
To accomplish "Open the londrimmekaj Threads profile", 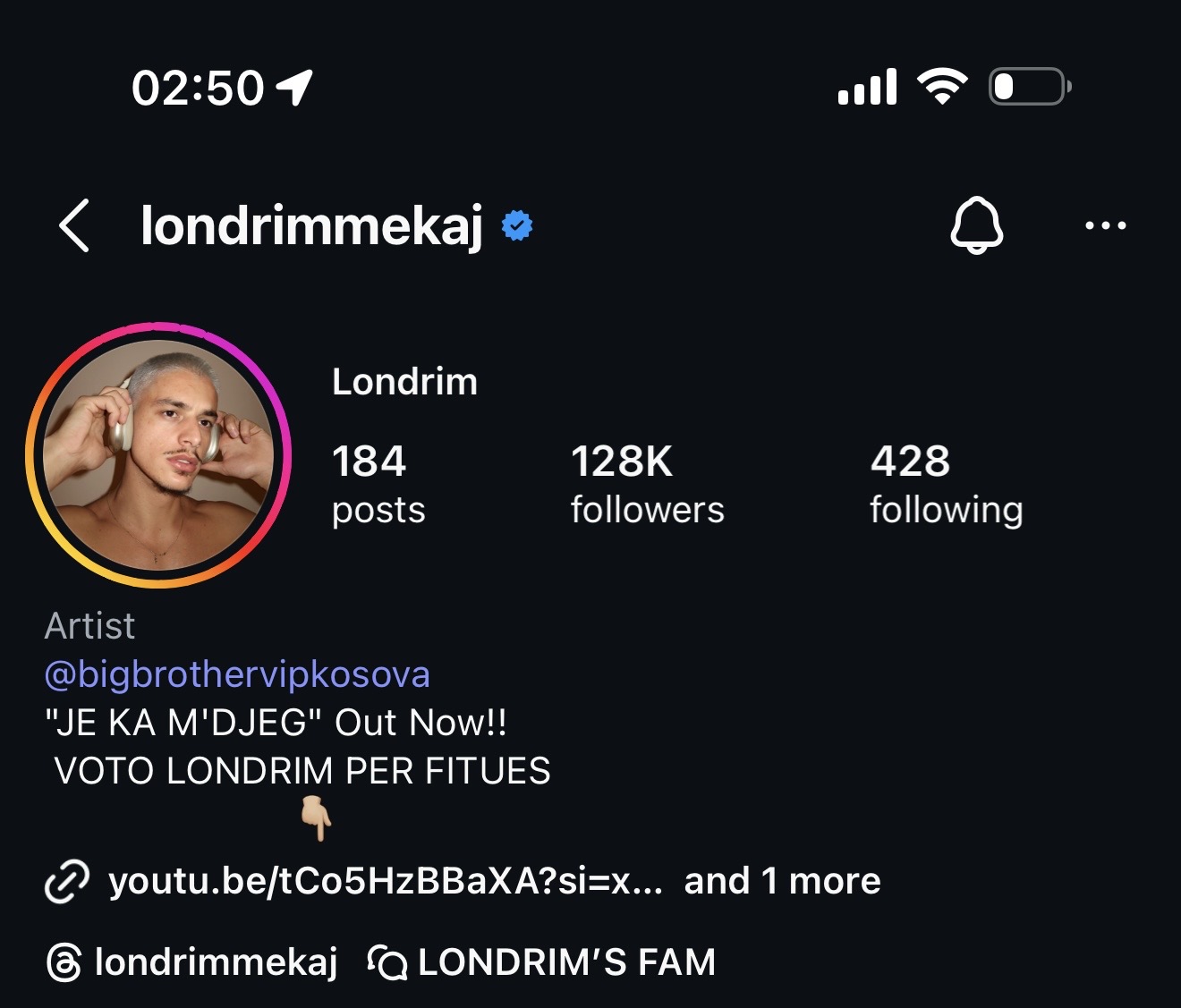I will (x=192, y=962).
